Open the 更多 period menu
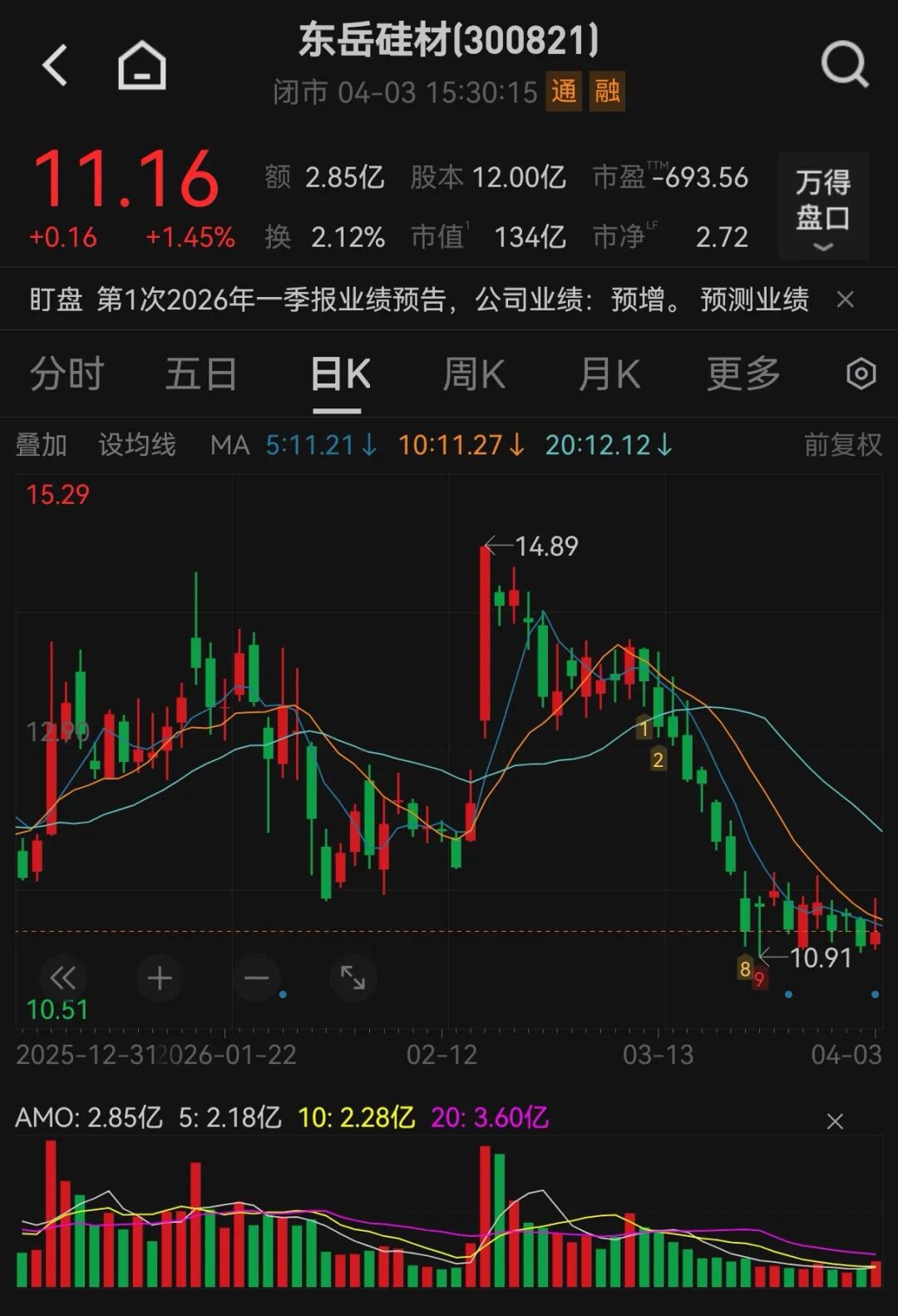This screenshot has height=1316, width=898. tap(743, 374)
